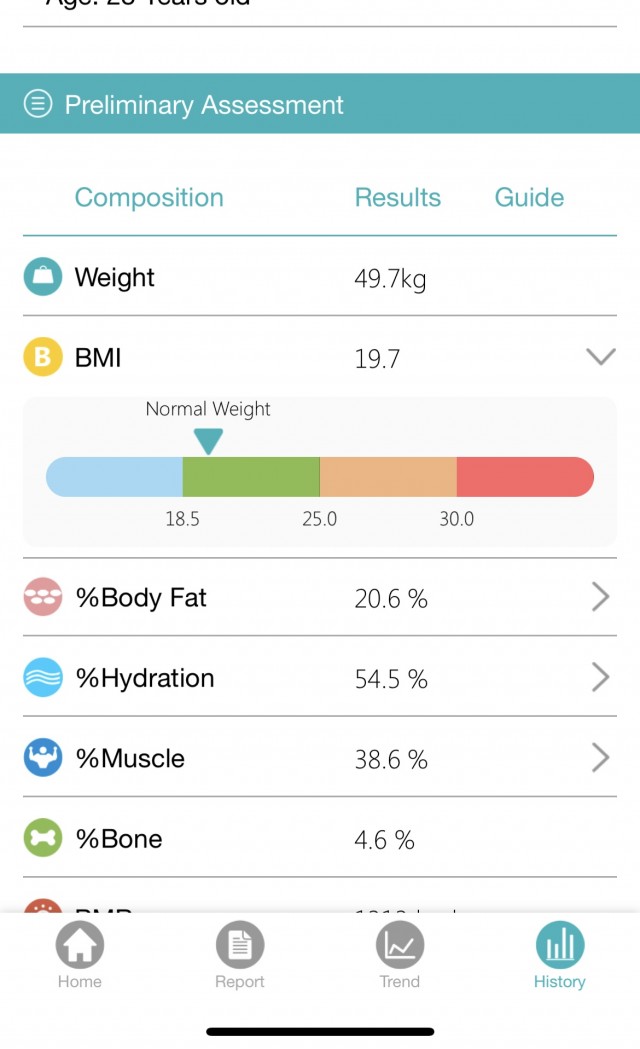Collapse the BMI details chevron

(x=601, y=357)
